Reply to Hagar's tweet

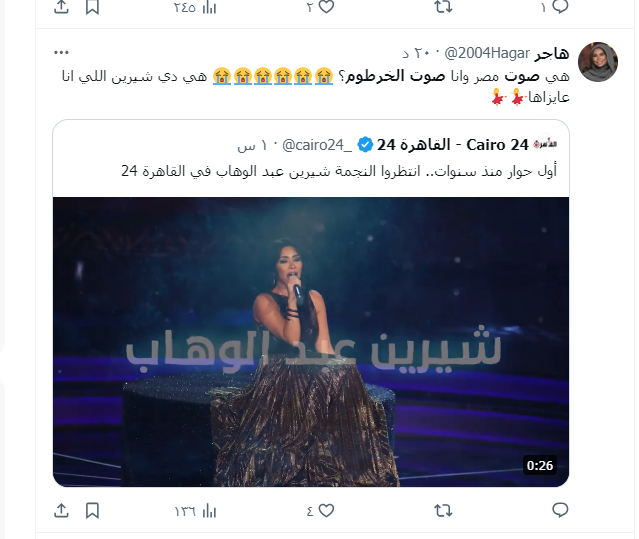560,510
